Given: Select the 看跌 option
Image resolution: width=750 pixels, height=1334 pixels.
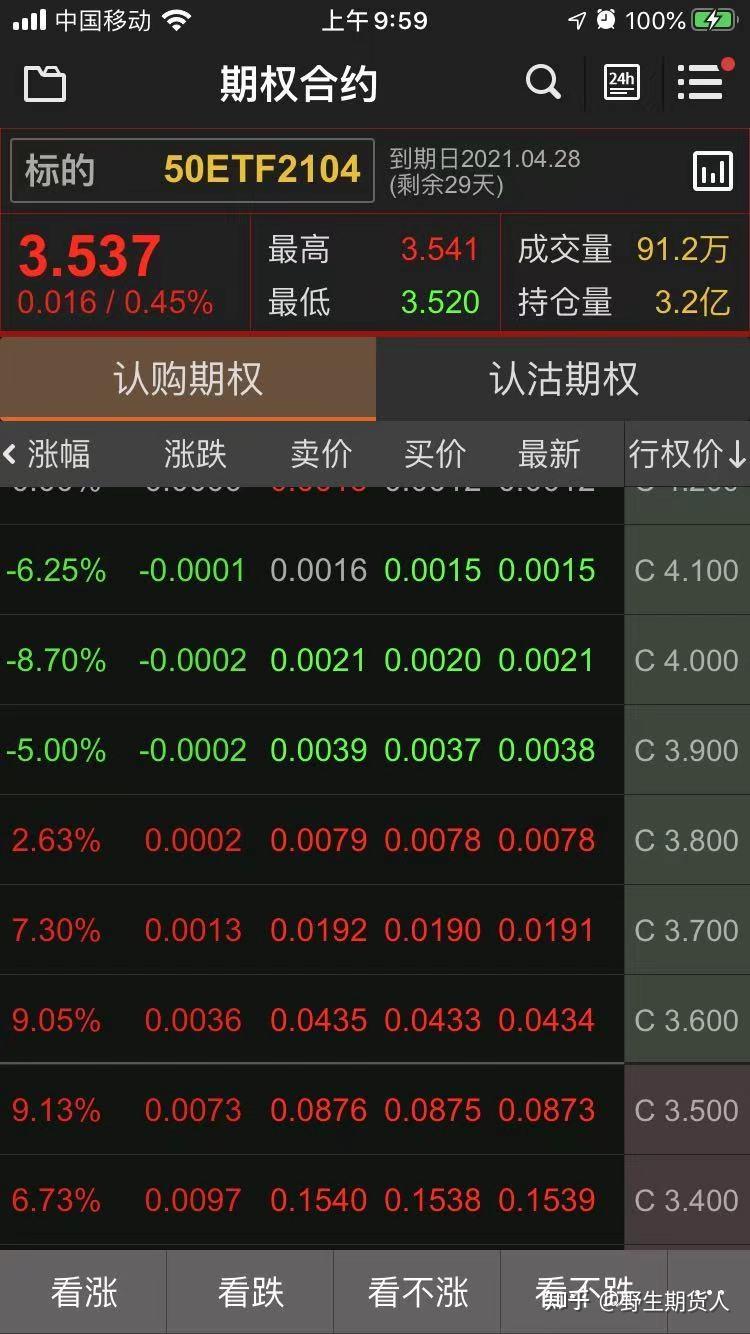Looking at the screenshot, I should click(248, 1292).
